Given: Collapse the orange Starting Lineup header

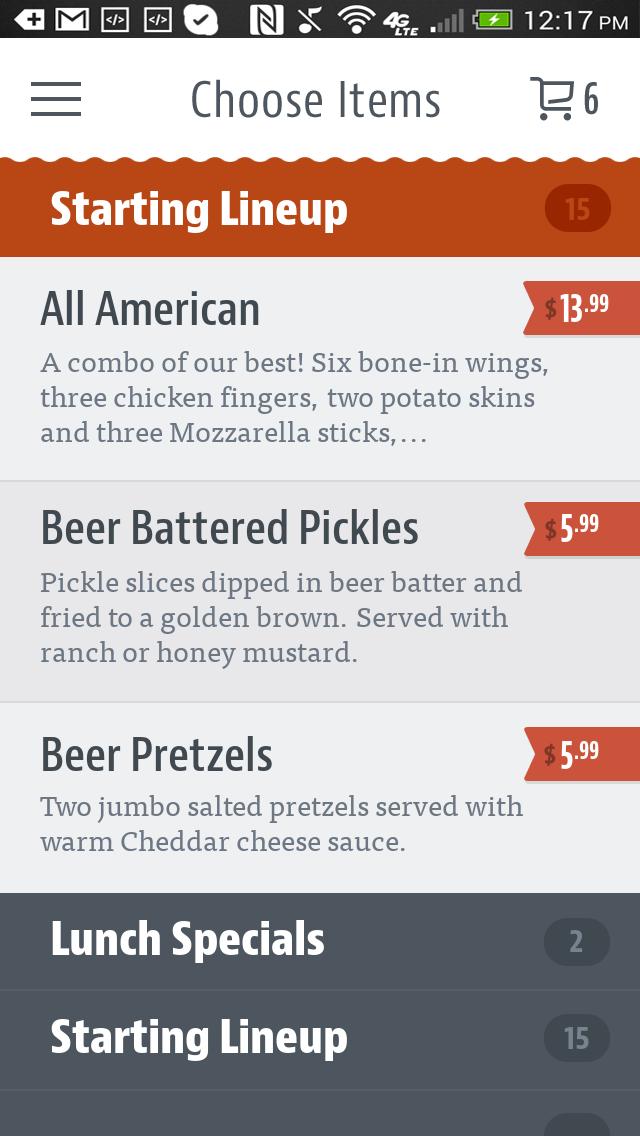Looking at the screenshot, I should [320, 209].
